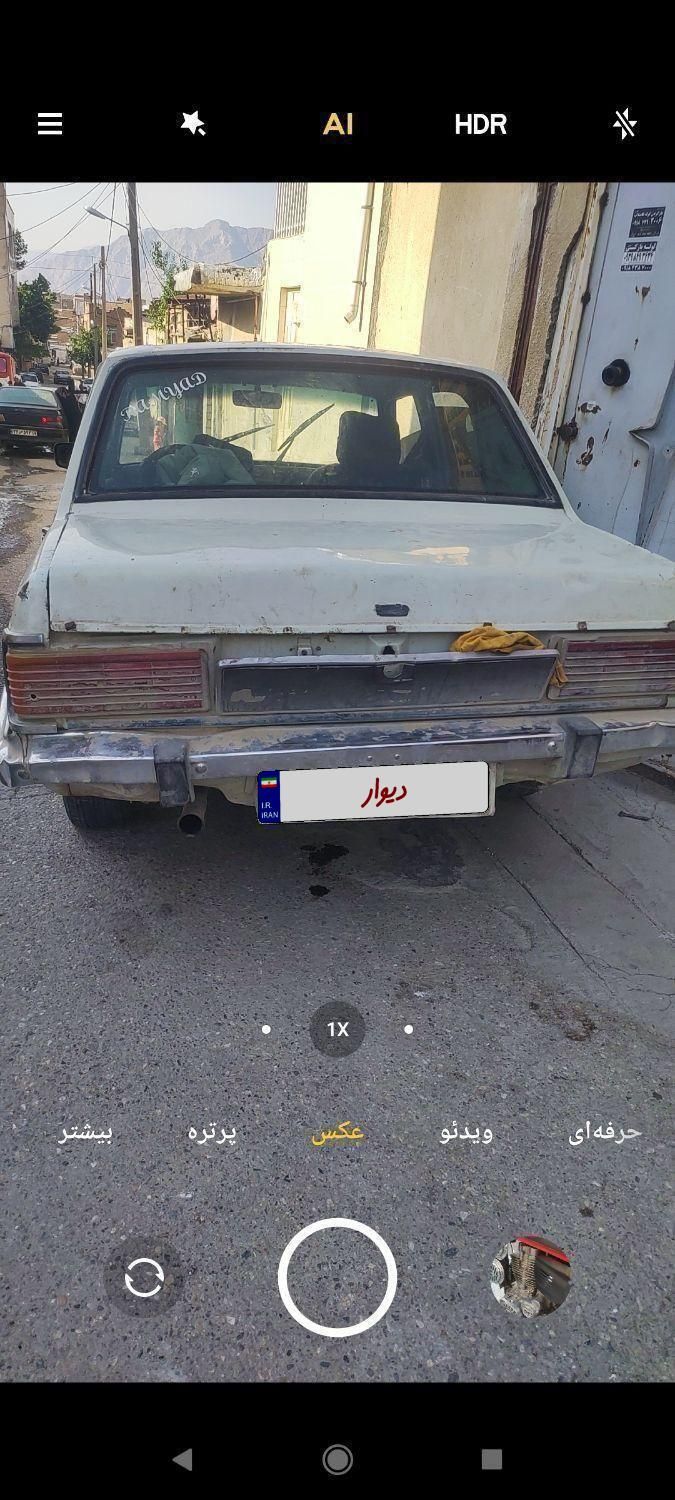Switch to ویدئو video mode
This screenshot has width=675, height=1500.
pos(466,1132)
